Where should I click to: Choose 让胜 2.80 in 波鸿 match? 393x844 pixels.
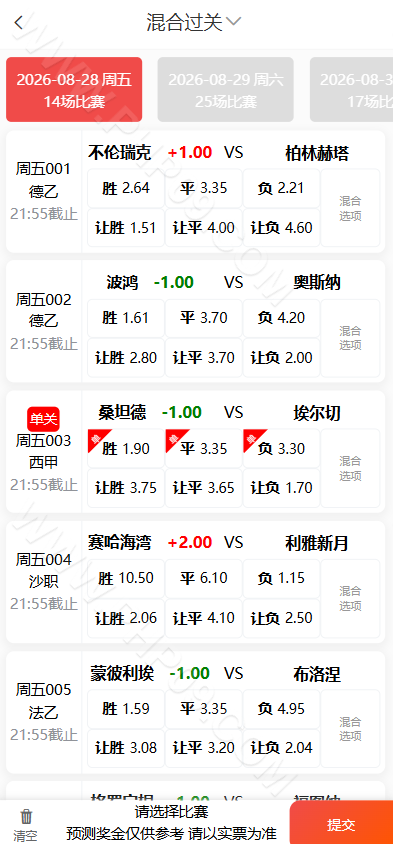(126, 357)
